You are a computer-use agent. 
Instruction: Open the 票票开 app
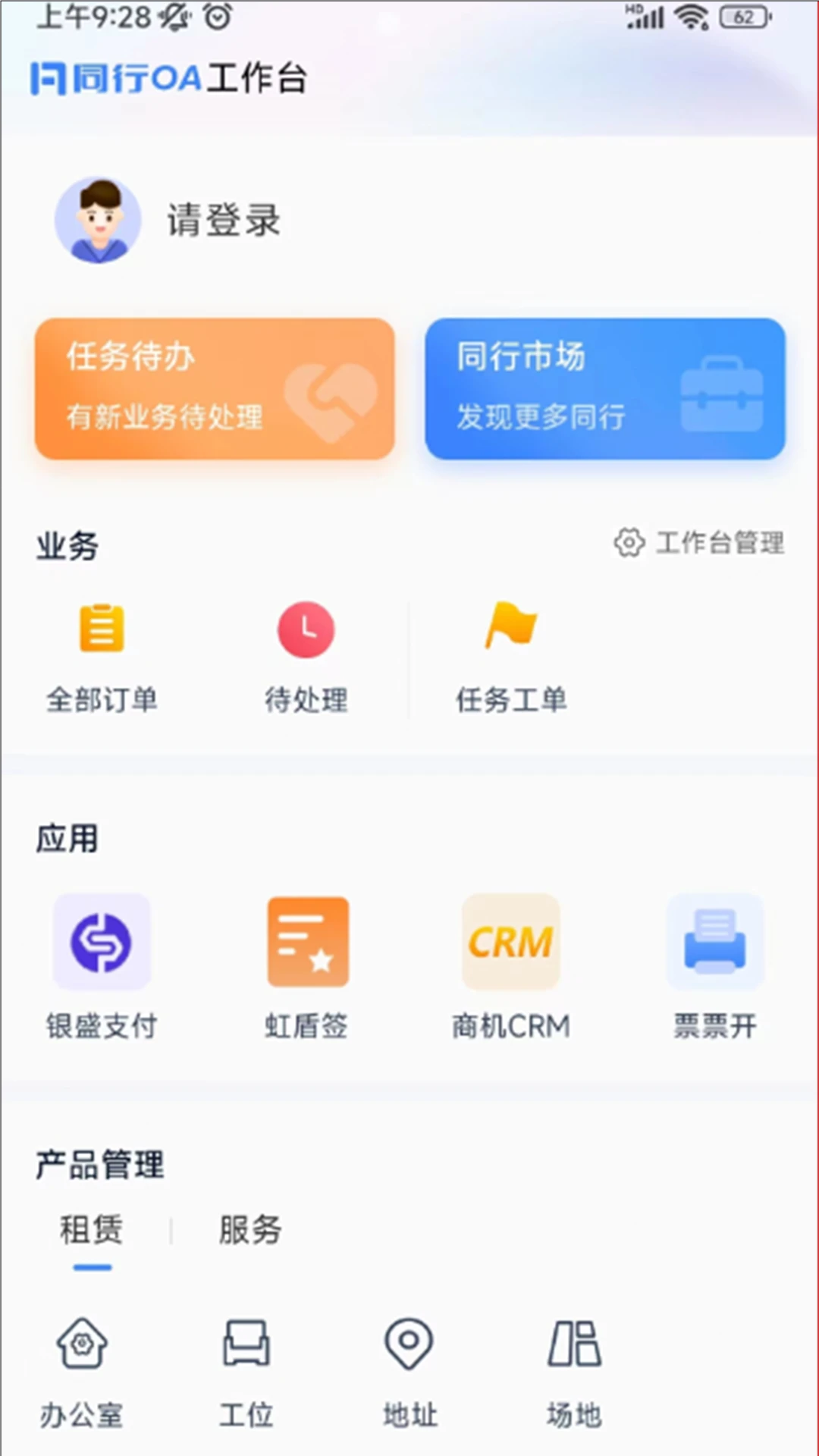pyautogui.click(x=715, y=965)
